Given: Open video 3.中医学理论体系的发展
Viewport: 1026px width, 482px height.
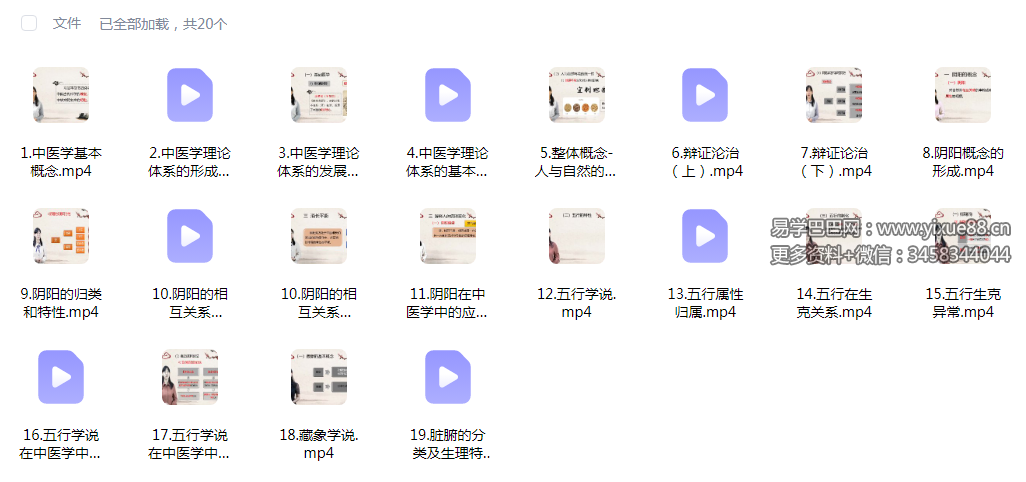Looking at the screenshot, I should coord(319,95).
